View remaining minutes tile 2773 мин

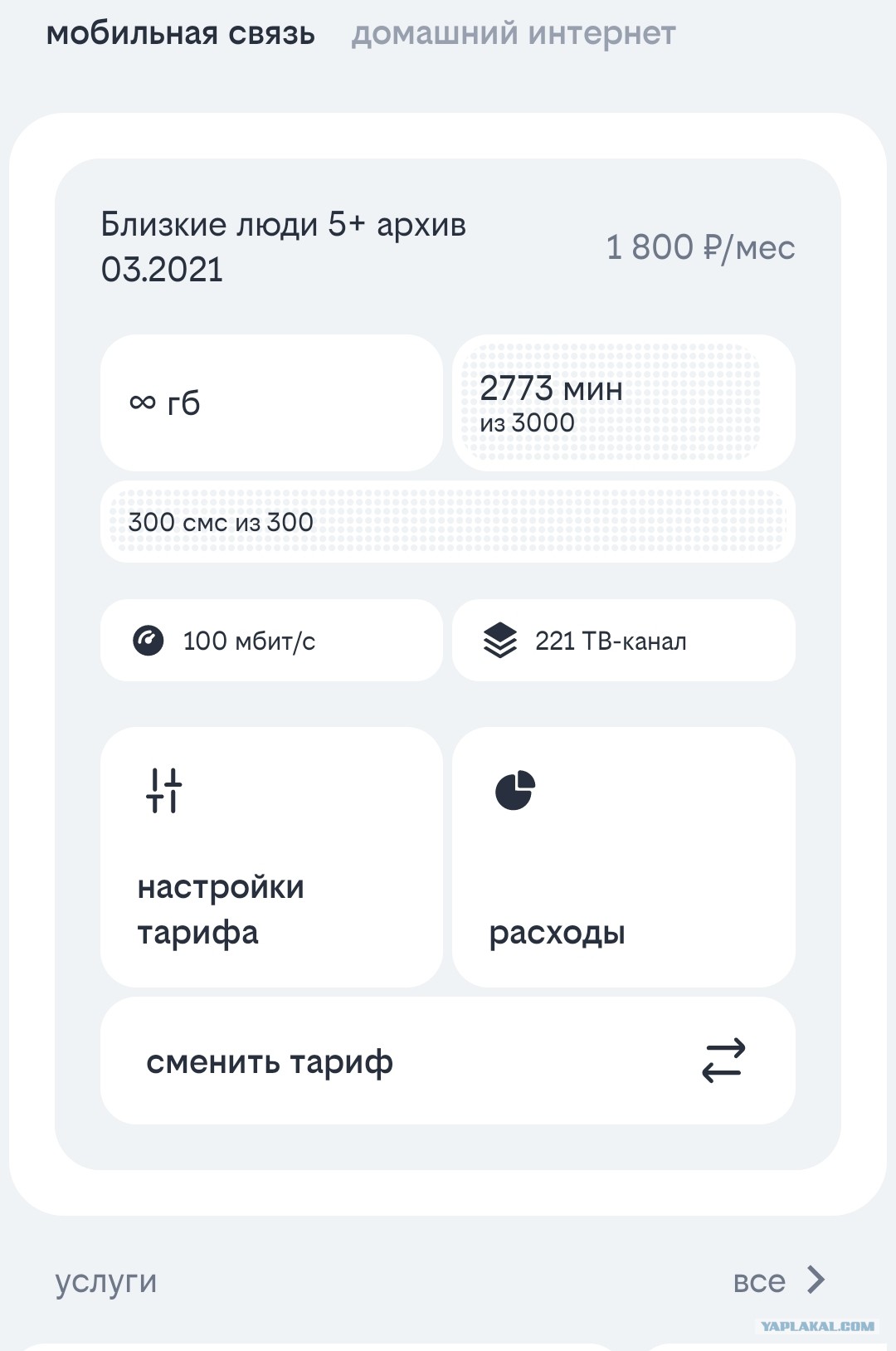(x=623, y=403)
